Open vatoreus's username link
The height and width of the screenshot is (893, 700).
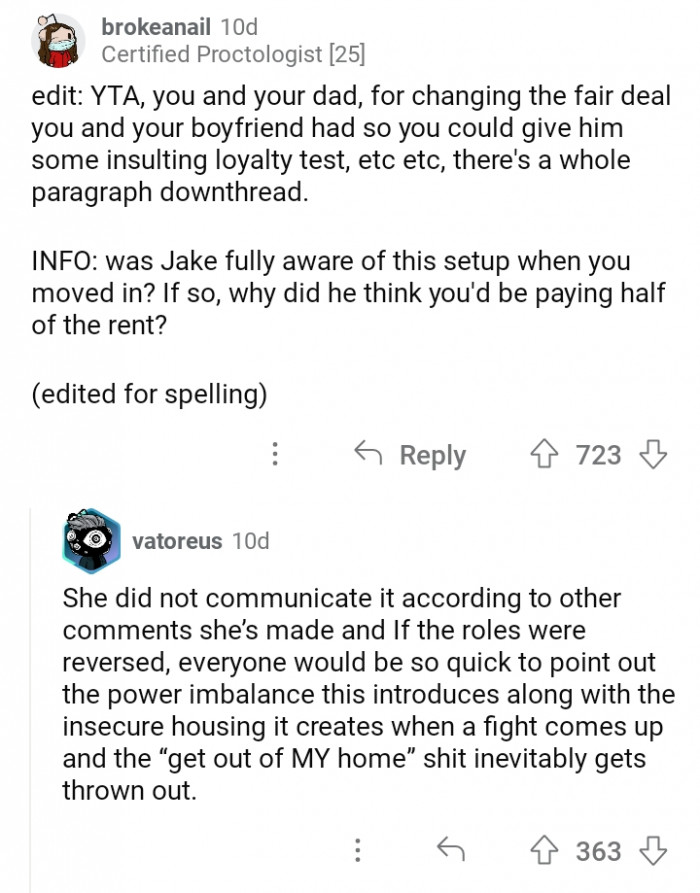[177, 541]
